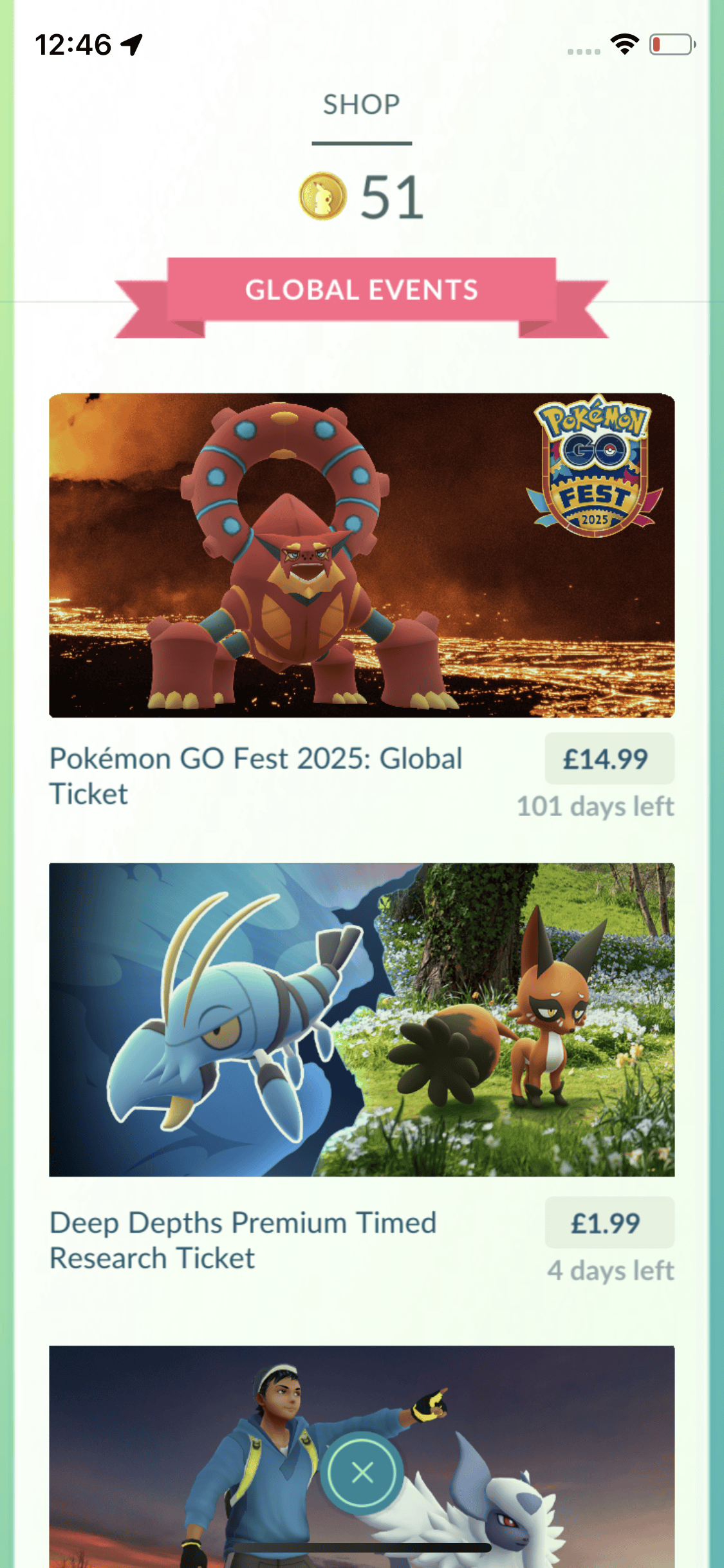Open the Pokémon GO Fest 2025 ticket banner
The width and height of the screenshot is (724, 1568).
pyautogui.click(x=362, y=555)
